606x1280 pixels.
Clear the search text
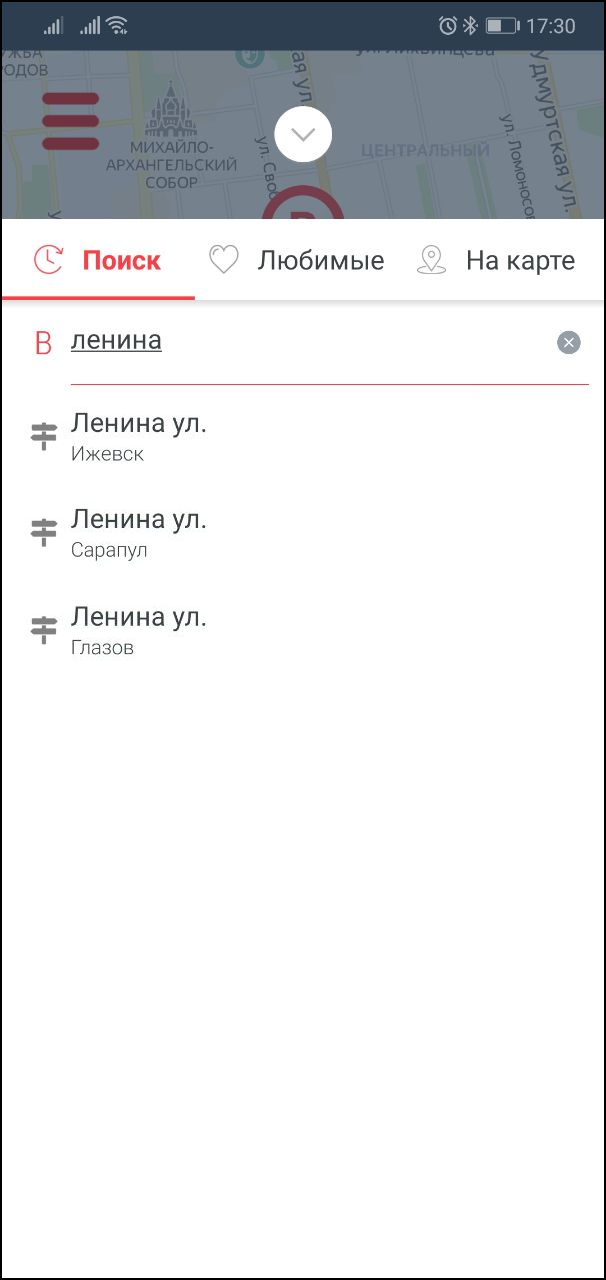point(569,343)
